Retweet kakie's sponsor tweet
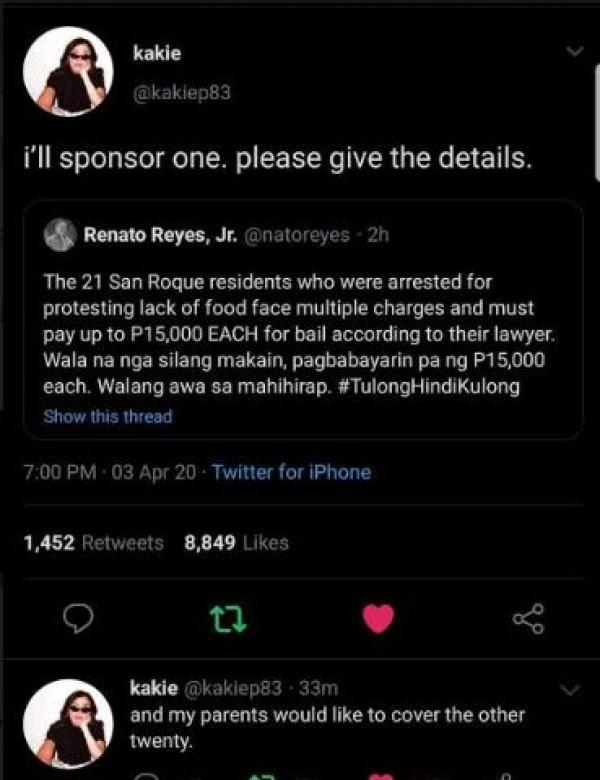The width and height of the screenshot is (600, 780). point(227,620)
